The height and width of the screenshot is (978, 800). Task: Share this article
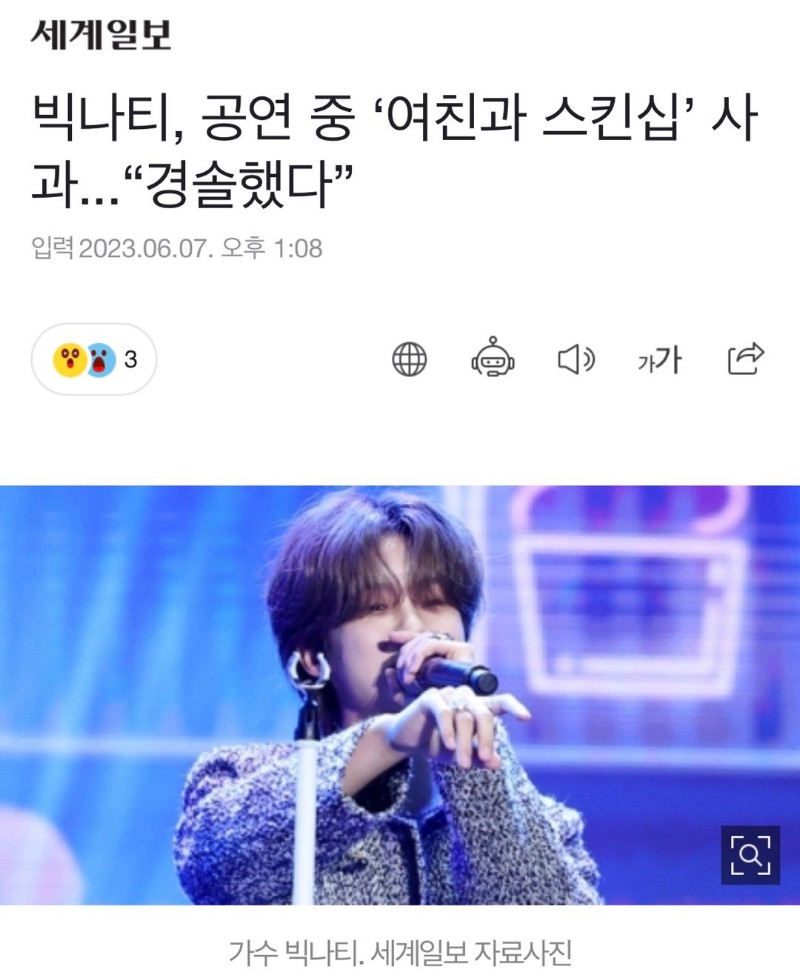pos(745,358)
